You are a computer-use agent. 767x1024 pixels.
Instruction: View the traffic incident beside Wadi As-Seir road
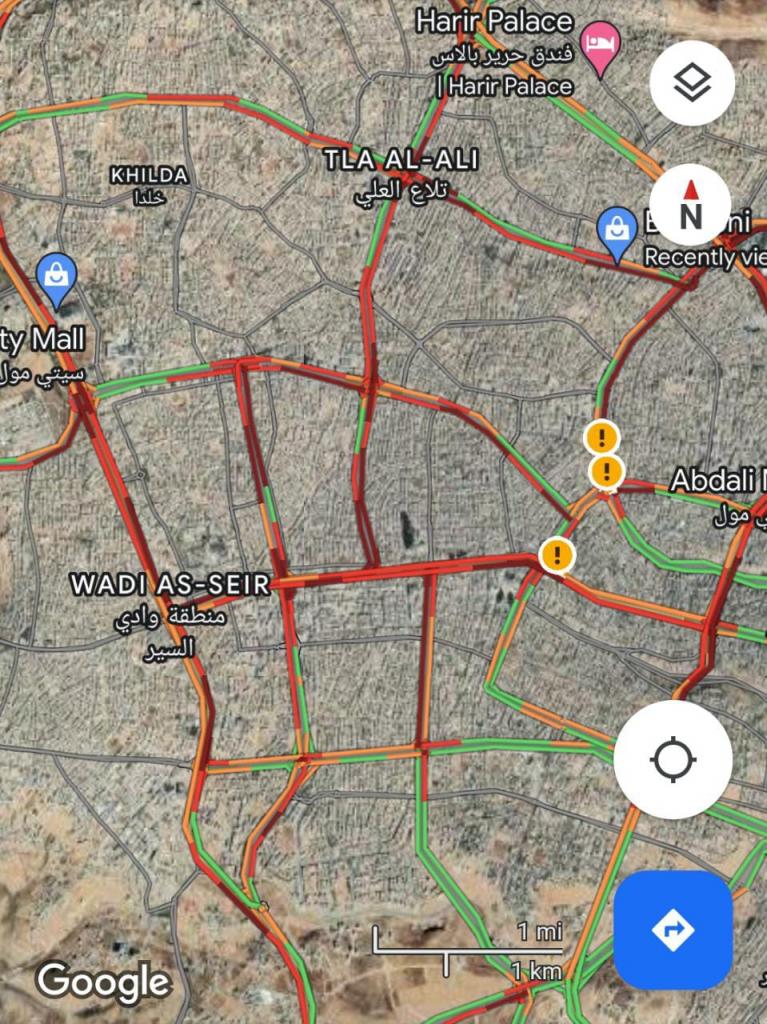557,554
